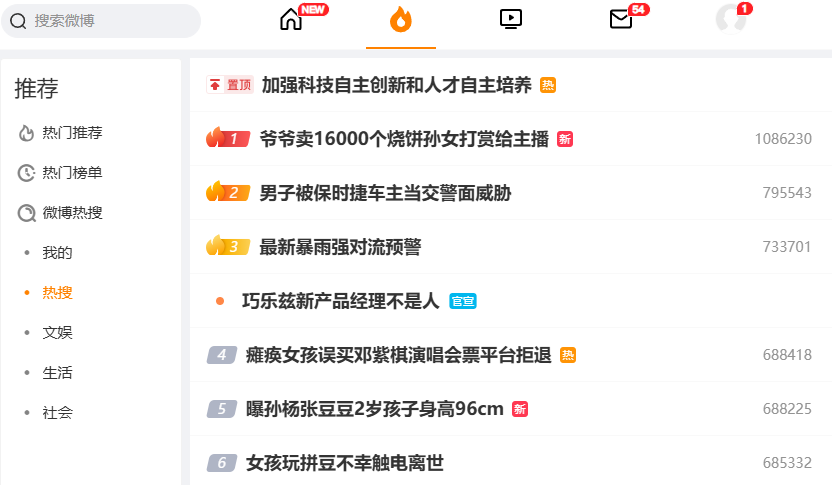
Task: Switch to the 我的 category
Action: 57,253
